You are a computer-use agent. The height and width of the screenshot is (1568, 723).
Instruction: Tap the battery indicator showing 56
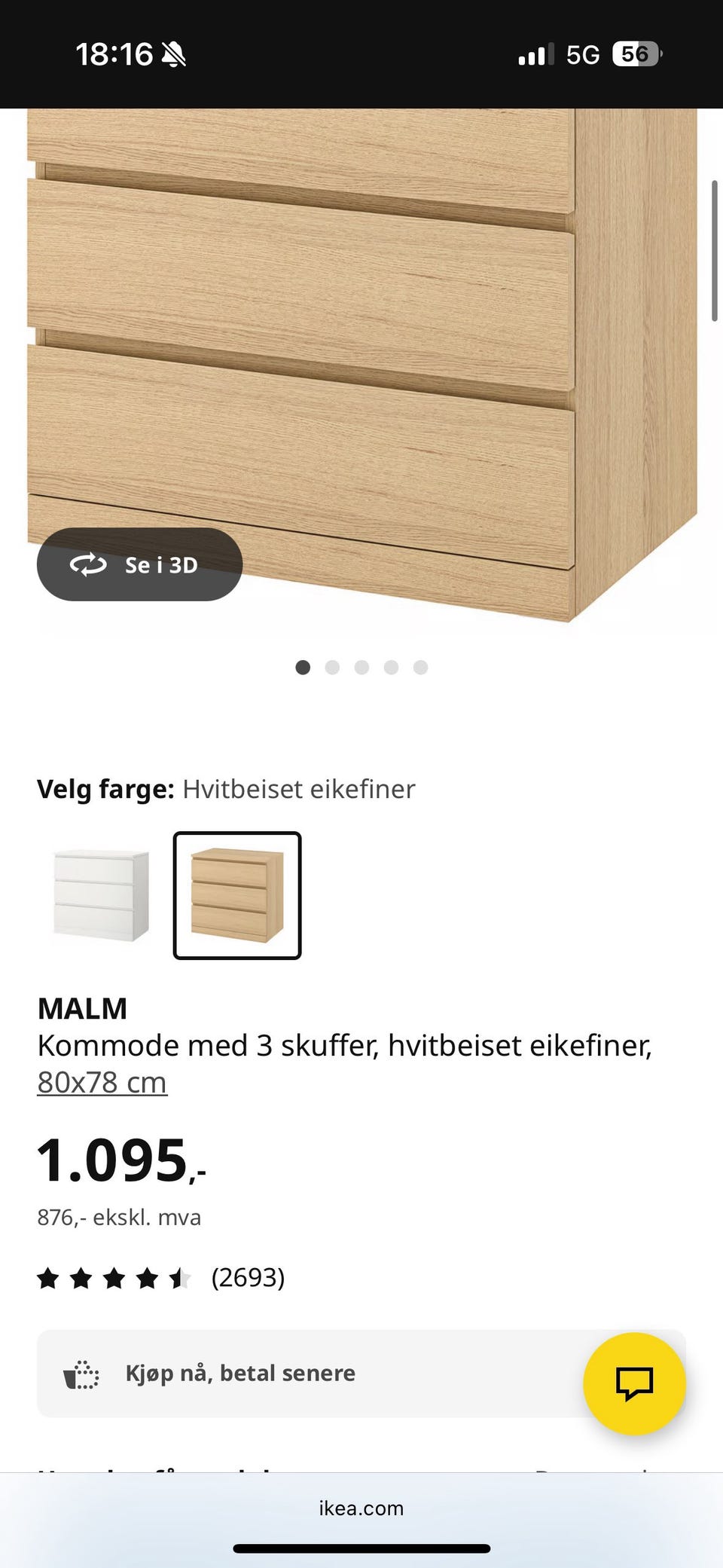634,53
